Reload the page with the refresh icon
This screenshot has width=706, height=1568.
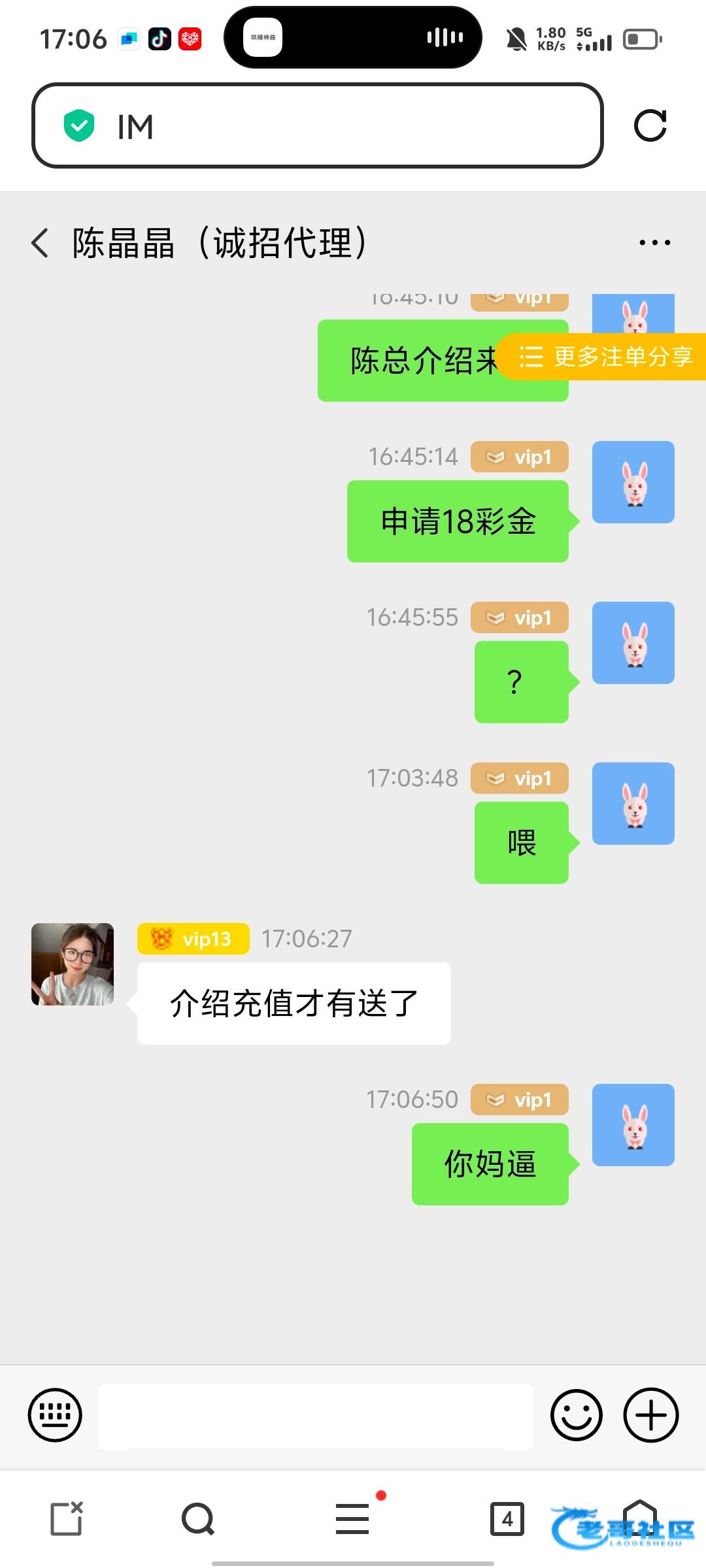coord(650,125)
